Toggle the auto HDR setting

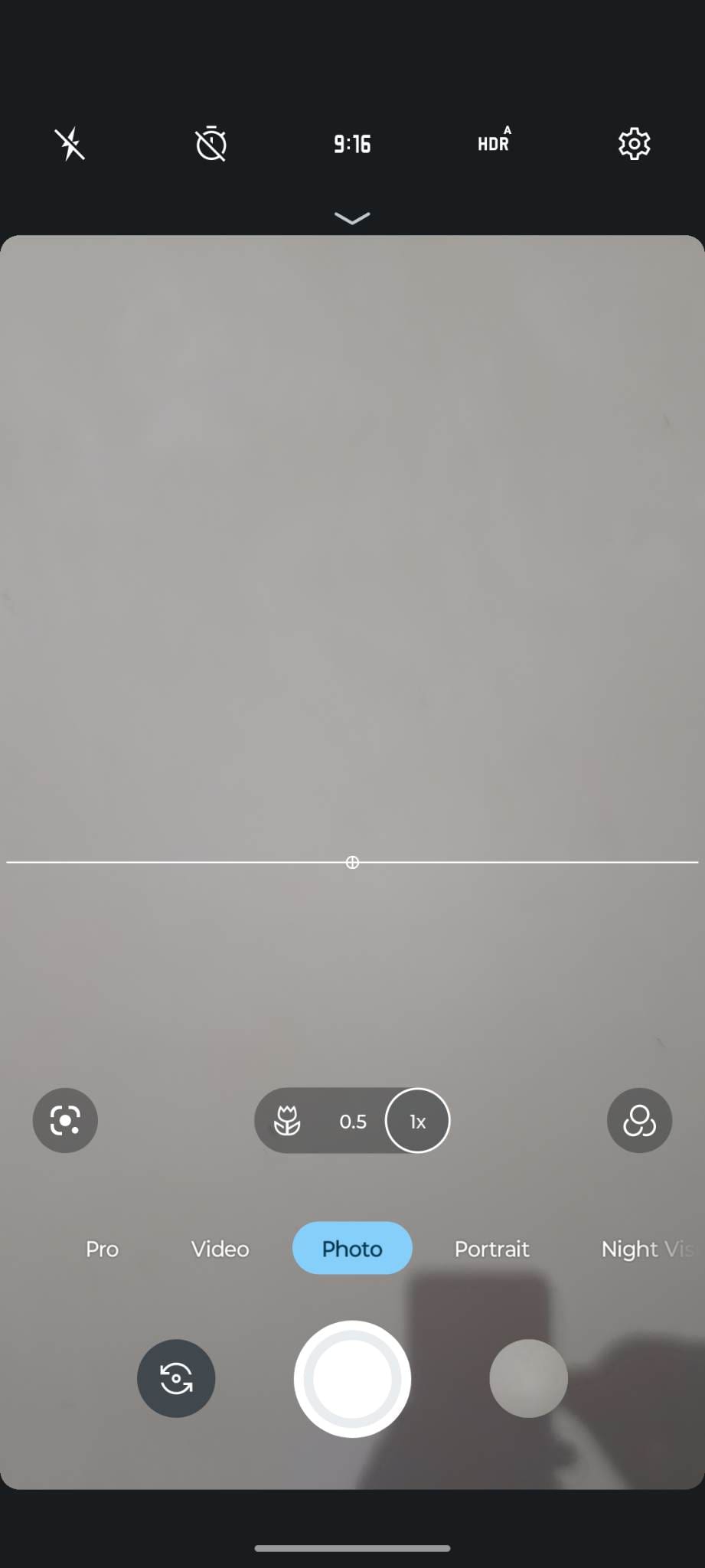tap(494, 142)
